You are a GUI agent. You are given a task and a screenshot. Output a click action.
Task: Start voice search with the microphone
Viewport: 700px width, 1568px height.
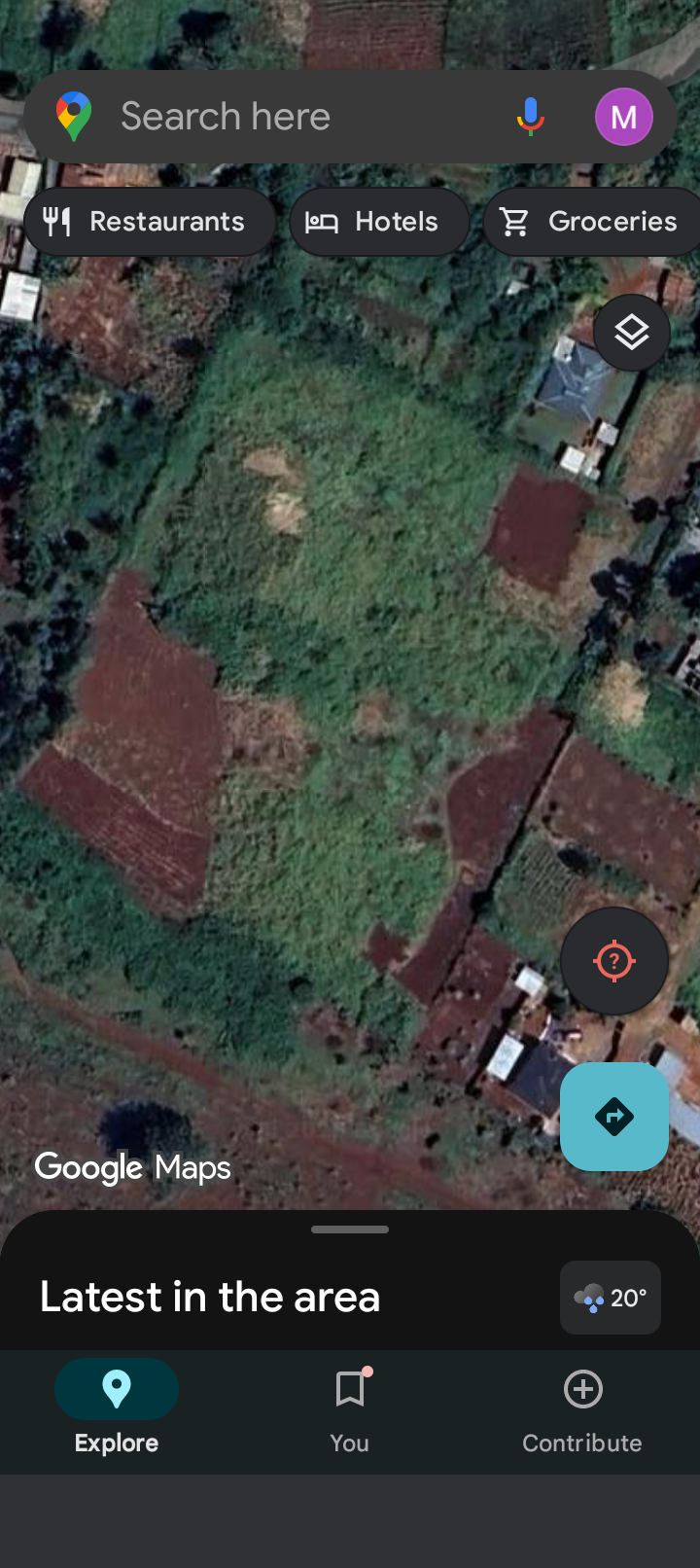click(530, 117)
